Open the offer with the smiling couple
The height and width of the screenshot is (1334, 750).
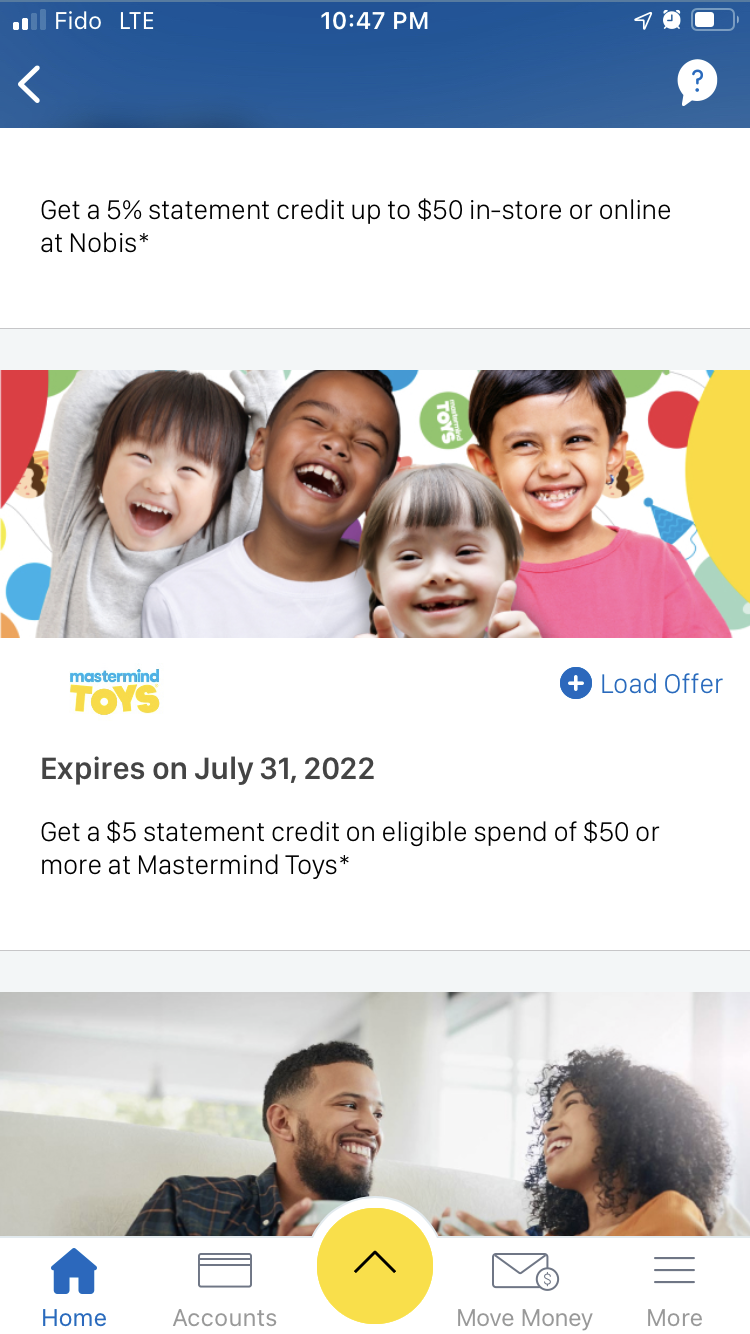coord(374,1112)
